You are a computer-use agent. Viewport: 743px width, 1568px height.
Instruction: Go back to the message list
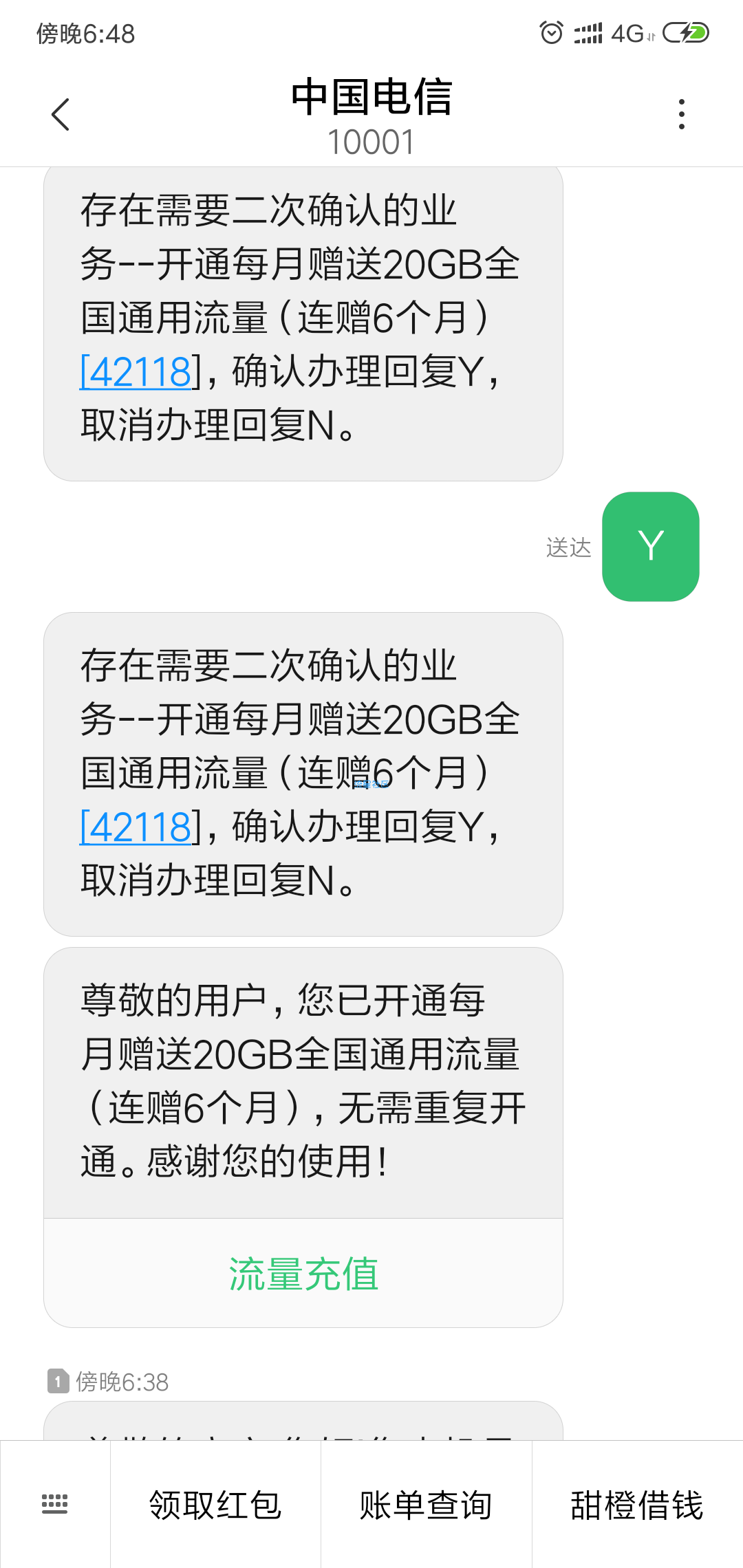61,114
